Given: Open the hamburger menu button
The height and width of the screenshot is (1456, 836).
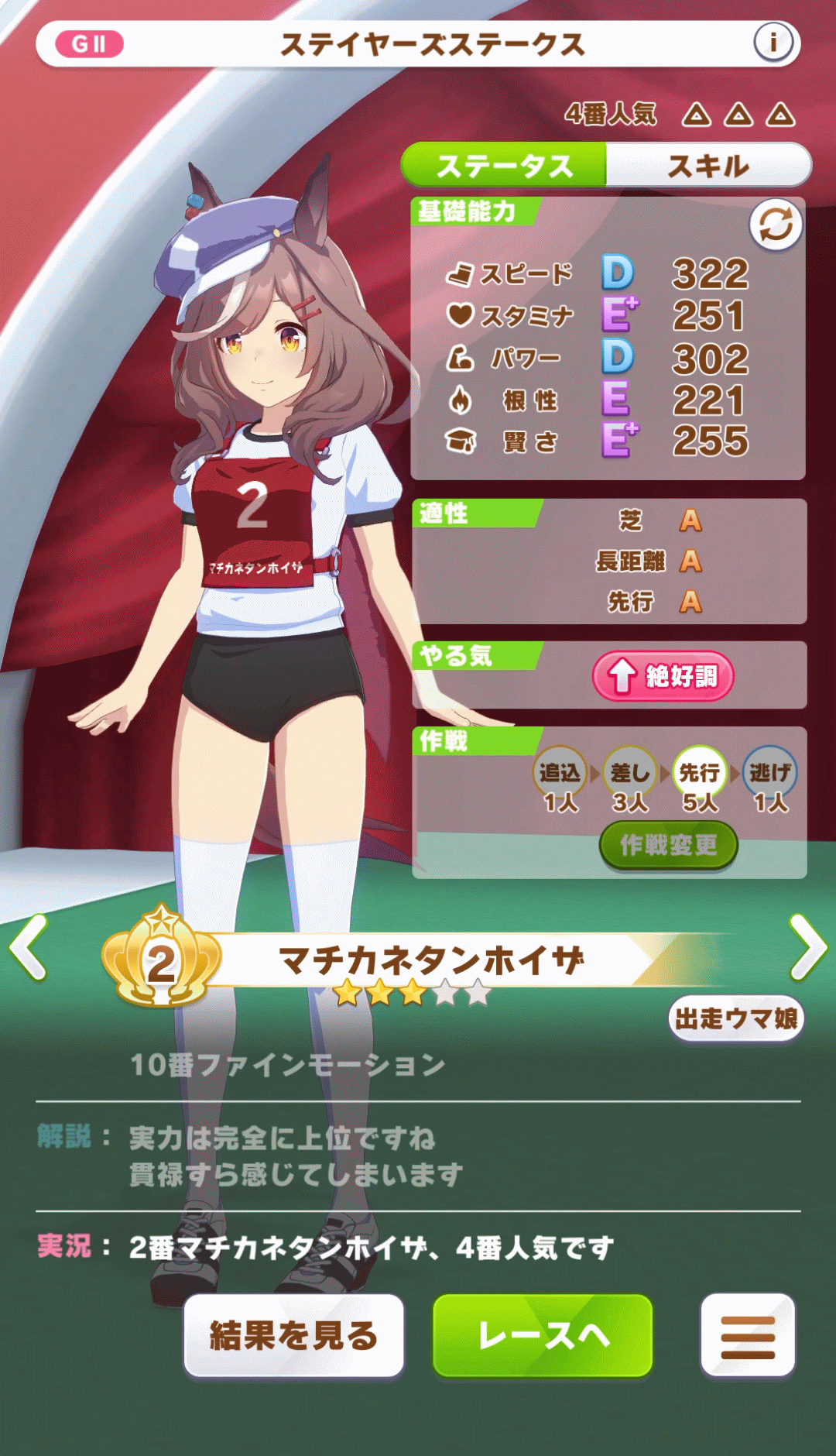Looking at the screenshot, I should click(747, 1336).
